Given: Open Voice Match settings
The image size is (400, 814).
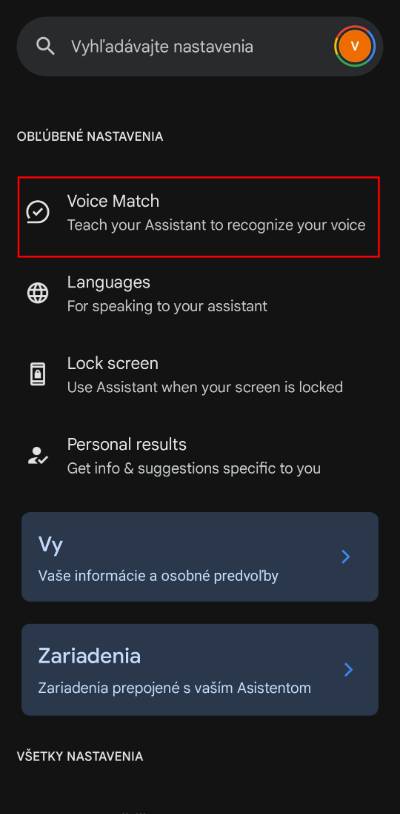Looking at the screenshot, I should point(199,217).
